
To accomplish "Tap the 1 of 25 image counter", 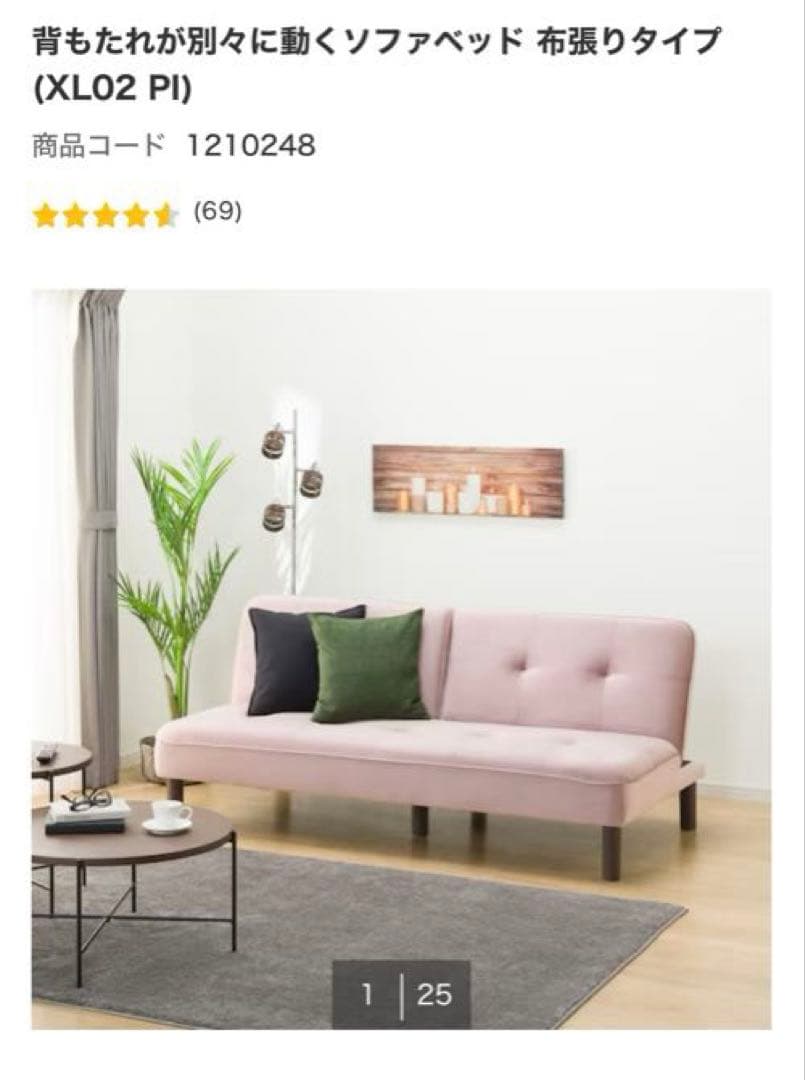I will [402, 994].
